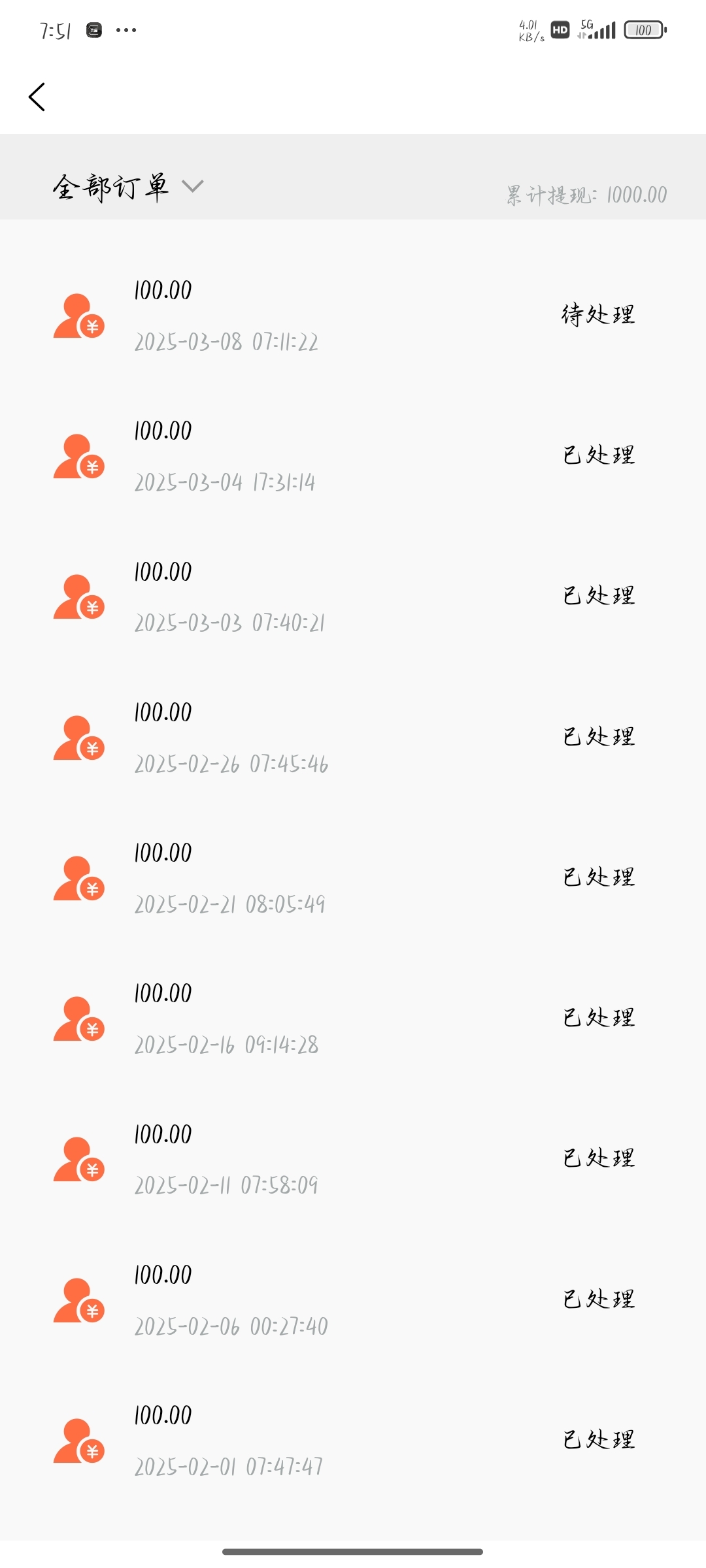Expand the 全部订单 order filter dropdown
Screen dimensions: 706x1568
(x=128, y=187)
